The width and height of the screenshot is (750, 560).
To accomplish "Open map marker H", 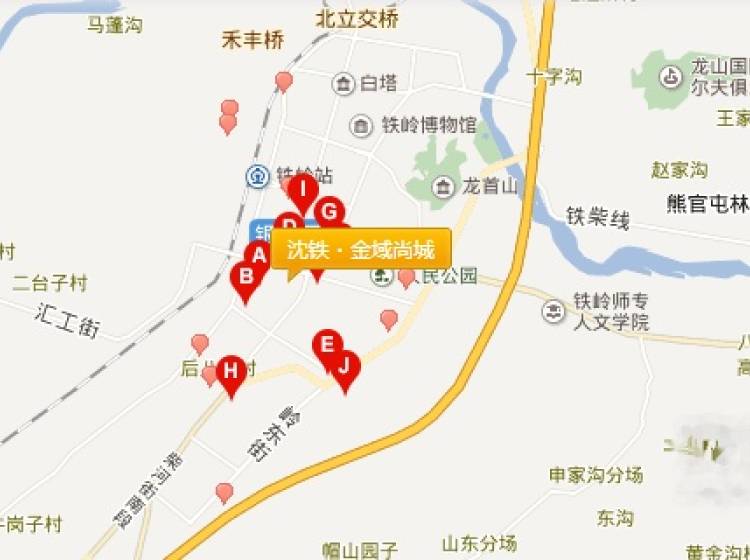I will [231, 370].
